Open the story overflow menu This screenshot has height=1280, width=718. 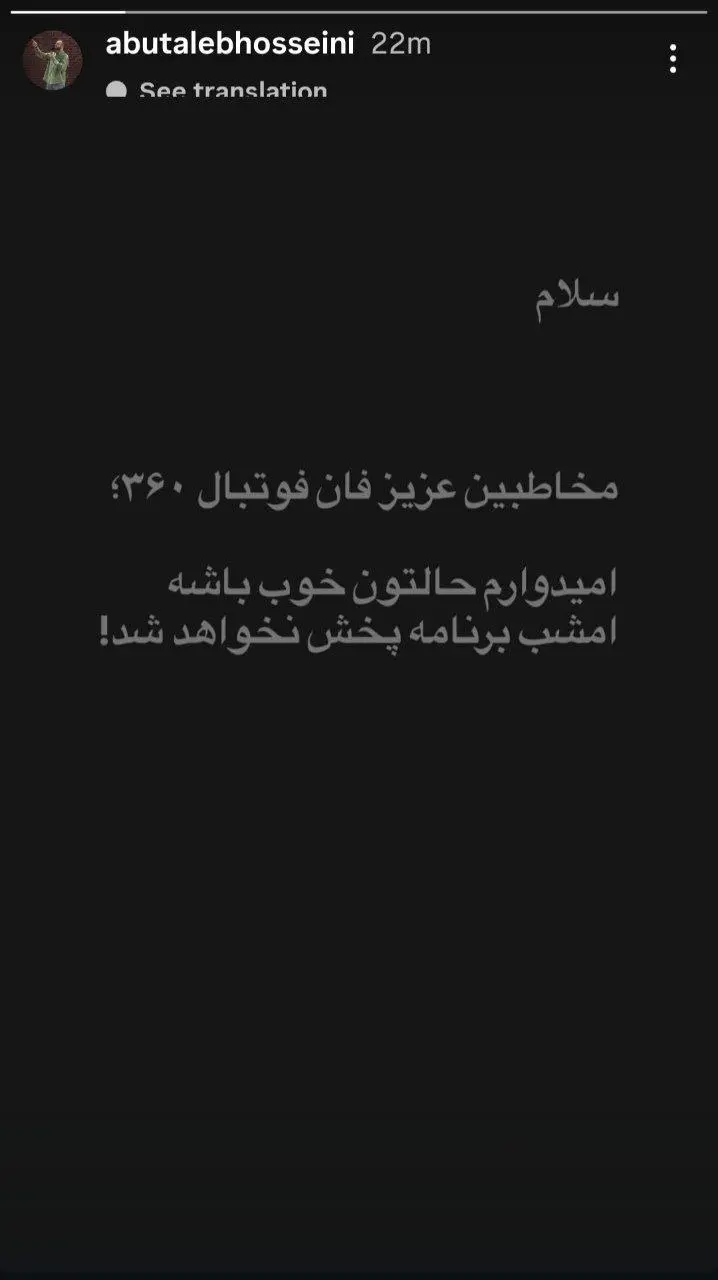point(673,60)
